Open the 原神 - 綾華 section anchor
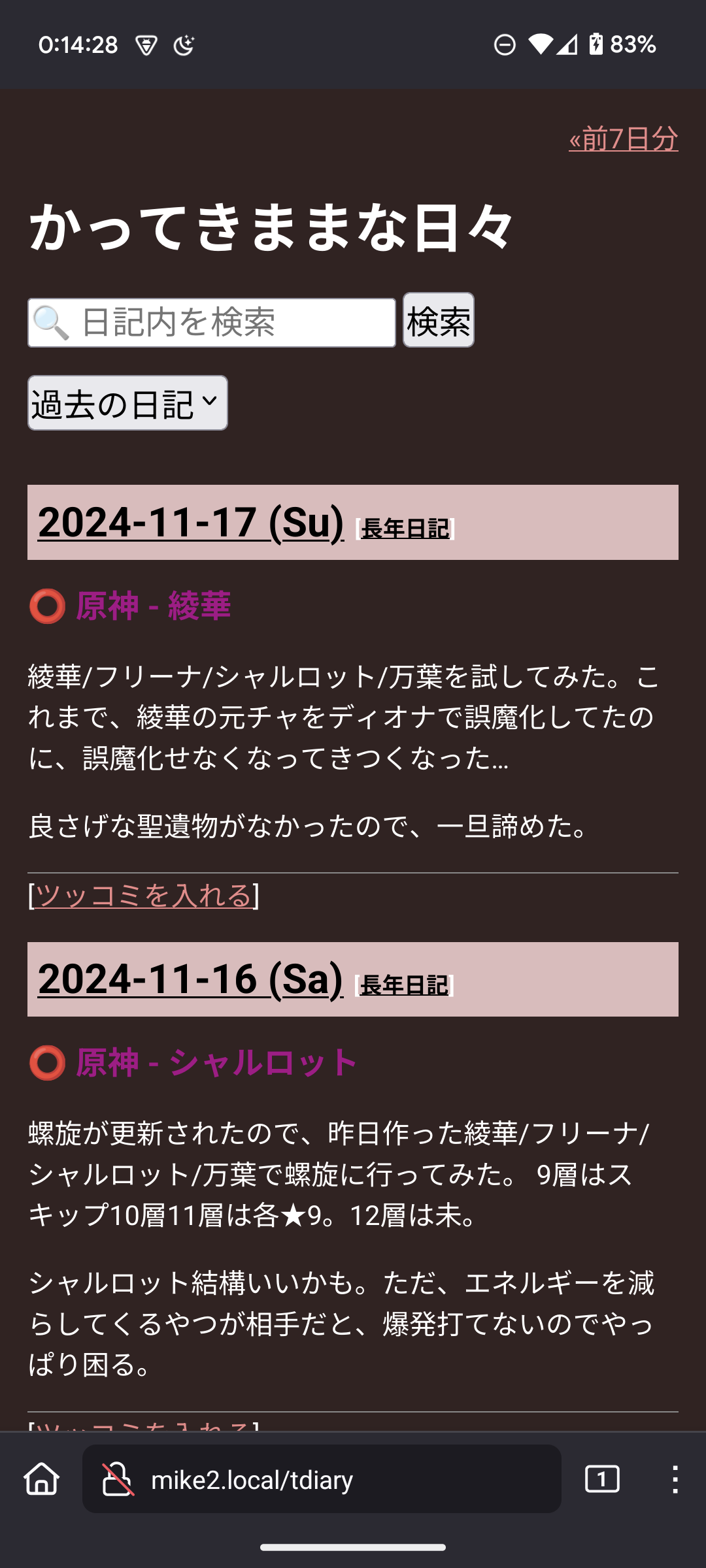Image resolution: width=706 pixels, height=1568 pixels. click(x=47, y=606)
